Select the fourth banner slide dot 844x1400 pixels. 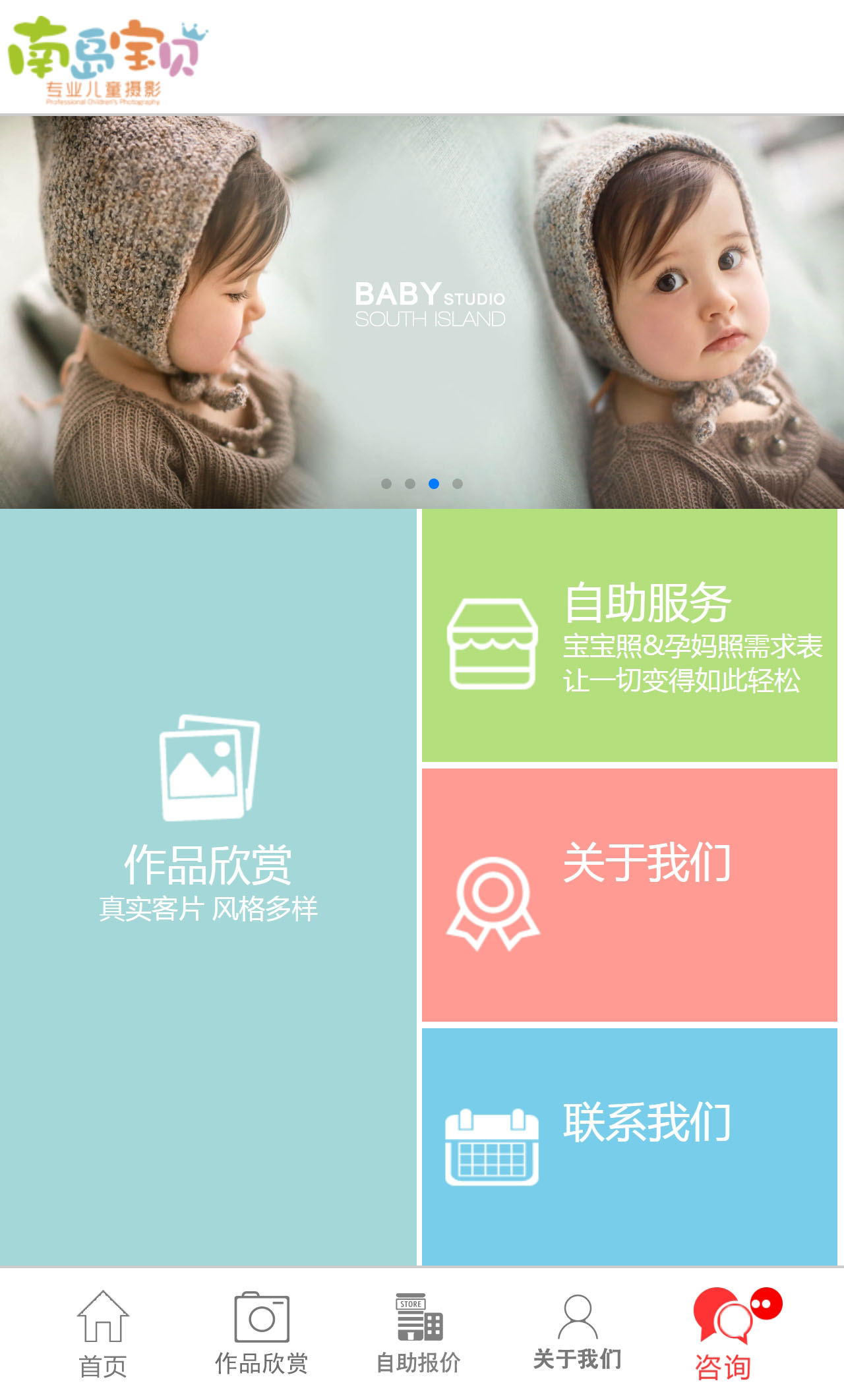(458, 484)
